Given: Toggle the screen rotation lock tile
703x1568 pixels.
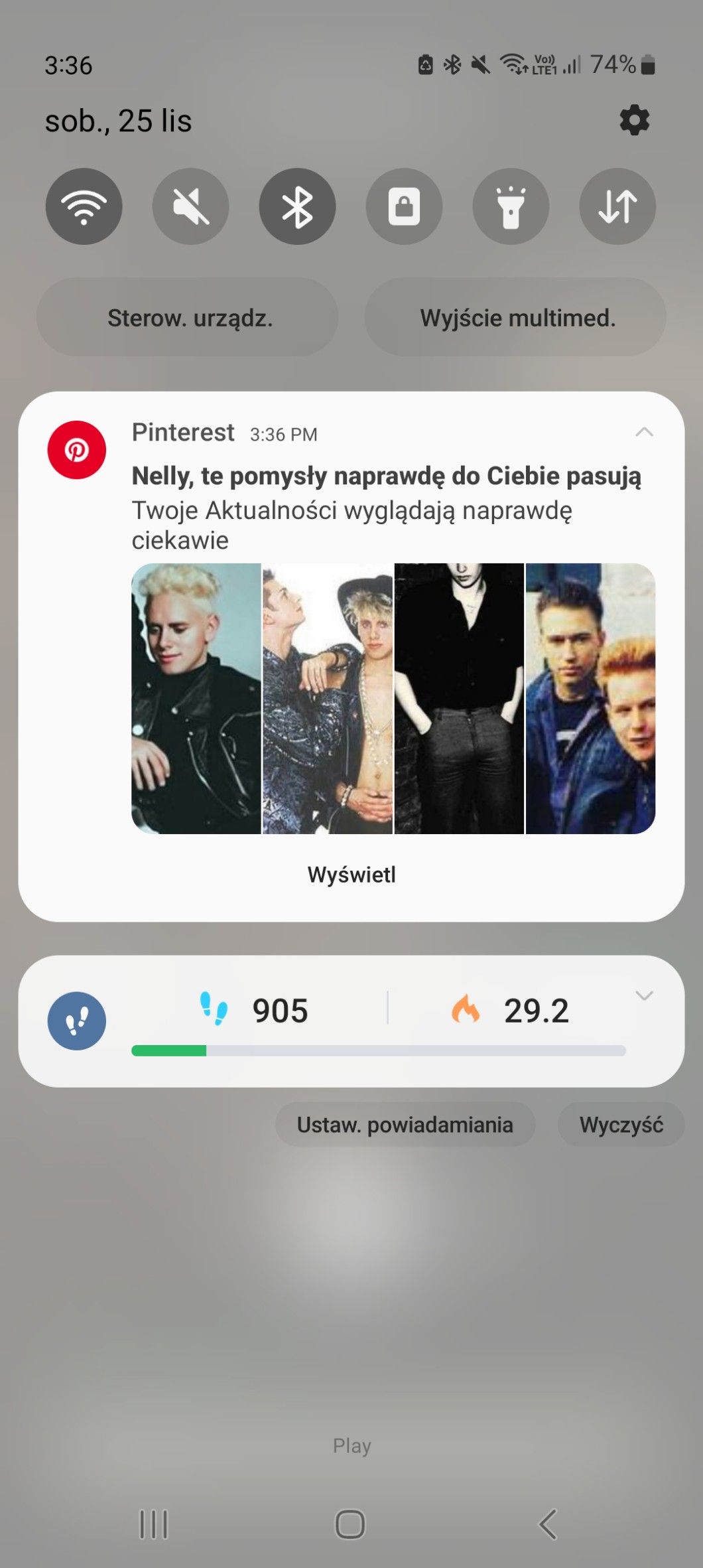Looking at the screenshot, I should 404,206.
